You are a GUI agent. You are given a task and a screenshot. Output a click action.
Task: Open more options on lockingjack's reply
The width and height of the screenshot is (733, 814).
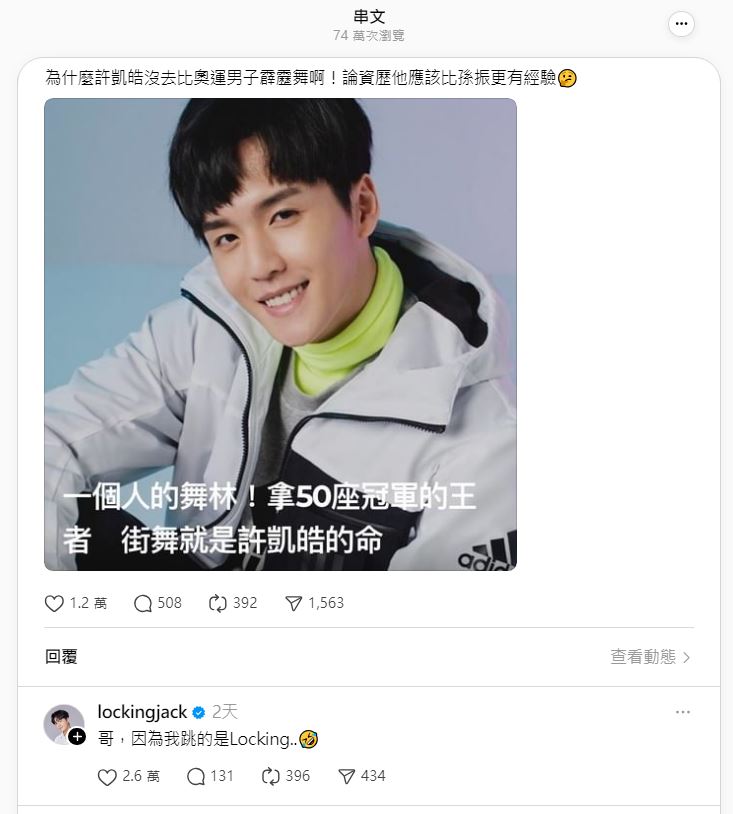point(683,712)
